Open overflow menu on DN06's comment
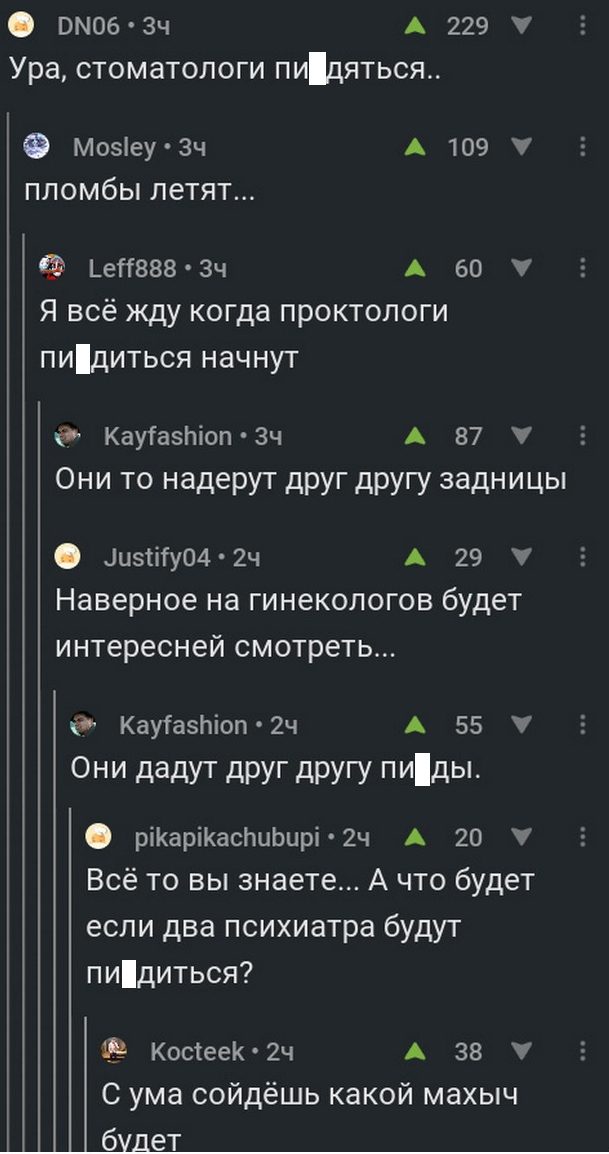This screenshot has height=1154, width=609. coord(583,27)
